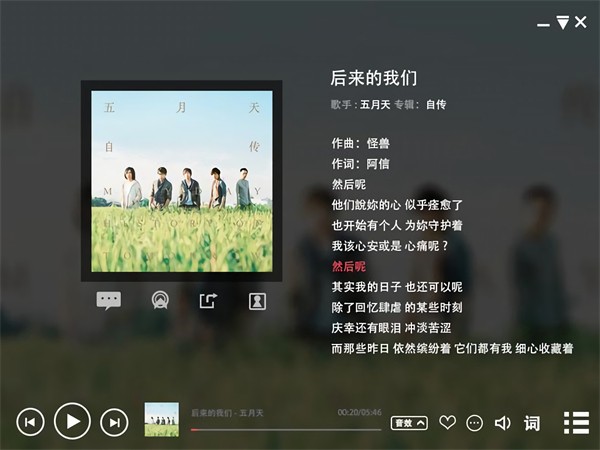Open the dropdown triangle menu at top
The width and height of the screenshot is (600, 450).
[x=563, y=22]
